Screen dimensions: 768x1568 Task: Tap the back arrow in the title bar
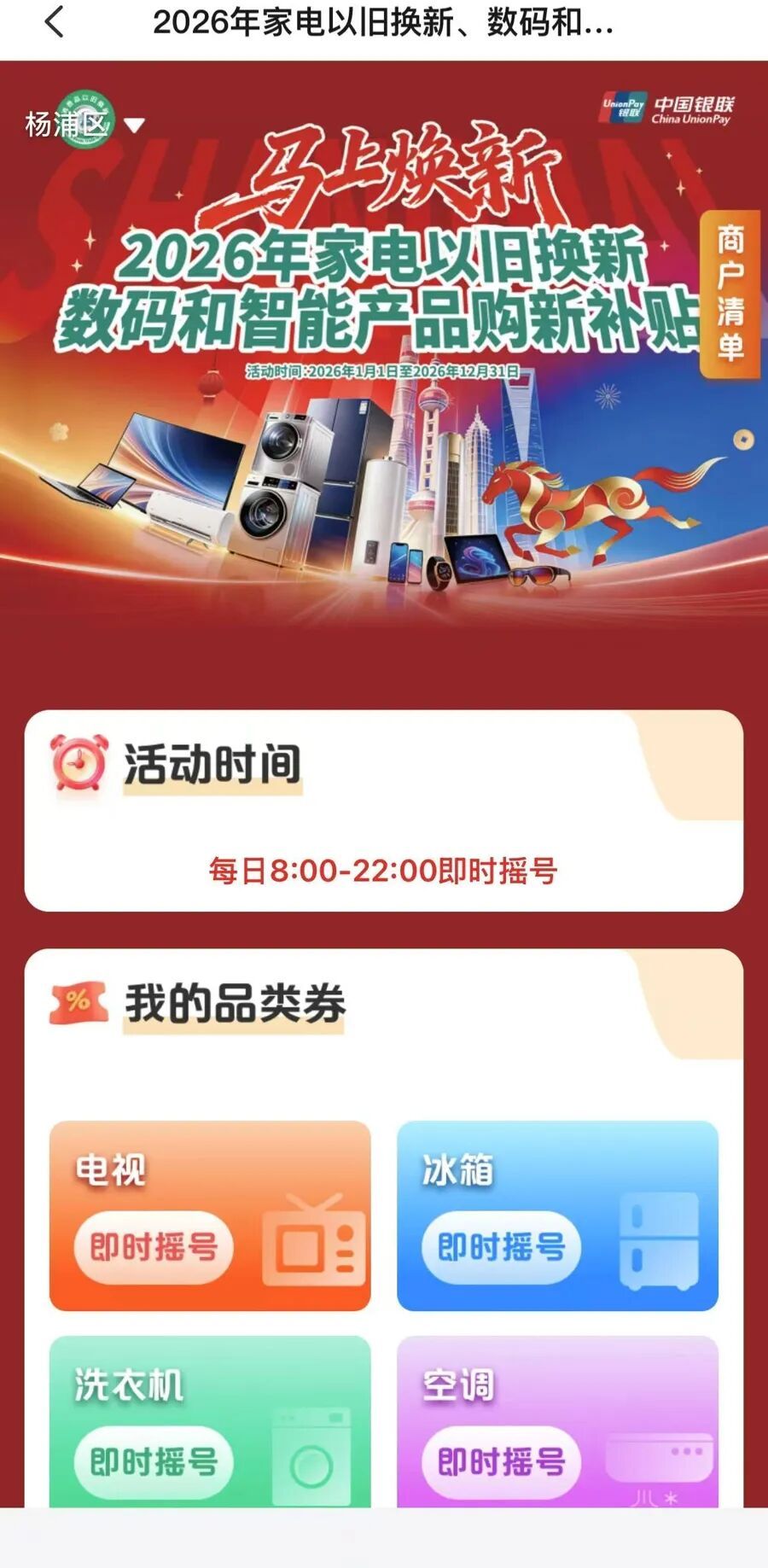[x=54, y=26]
